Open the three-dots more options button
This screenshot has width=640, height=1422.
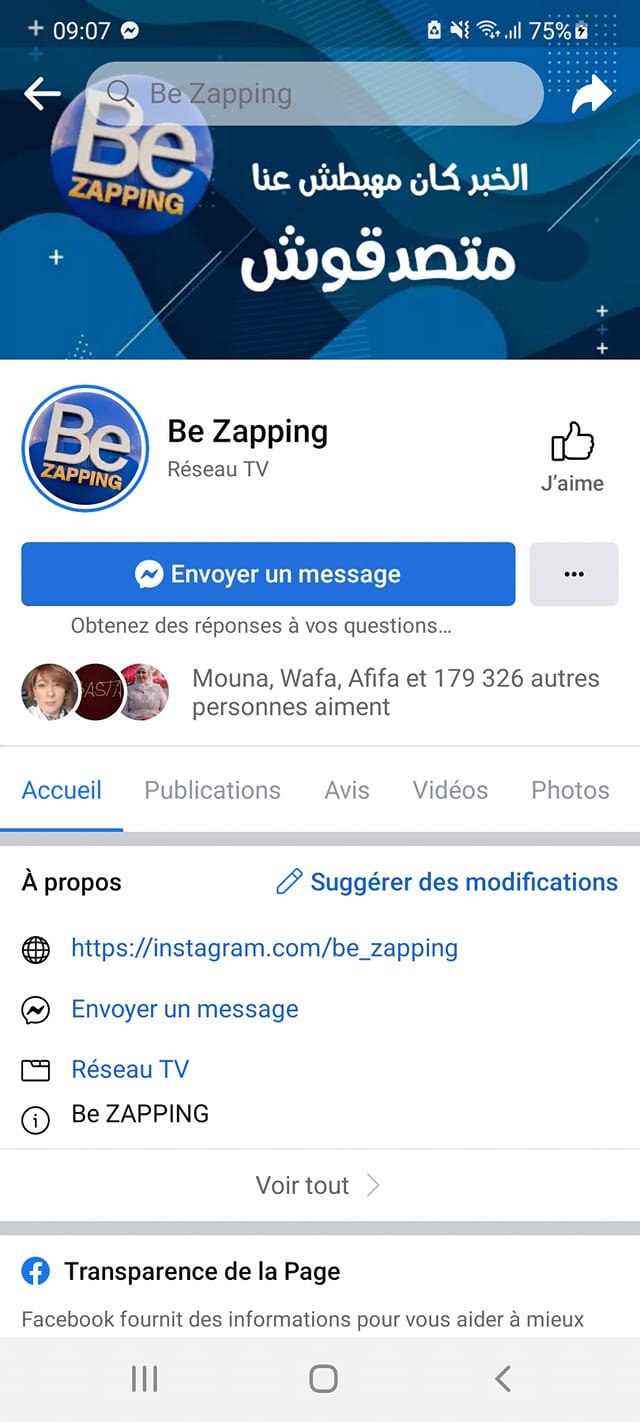coord(573,574)
